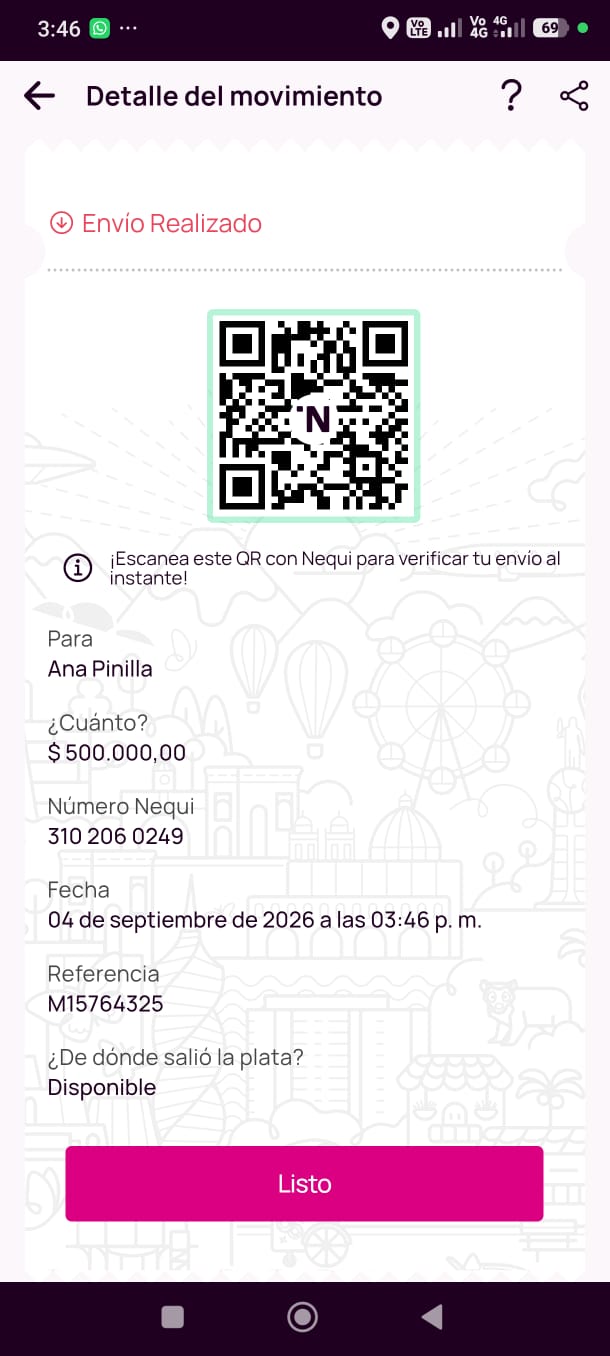Go to the system home screen
Viewport: 610px width, 1356px height.
tap(302, 1317)
